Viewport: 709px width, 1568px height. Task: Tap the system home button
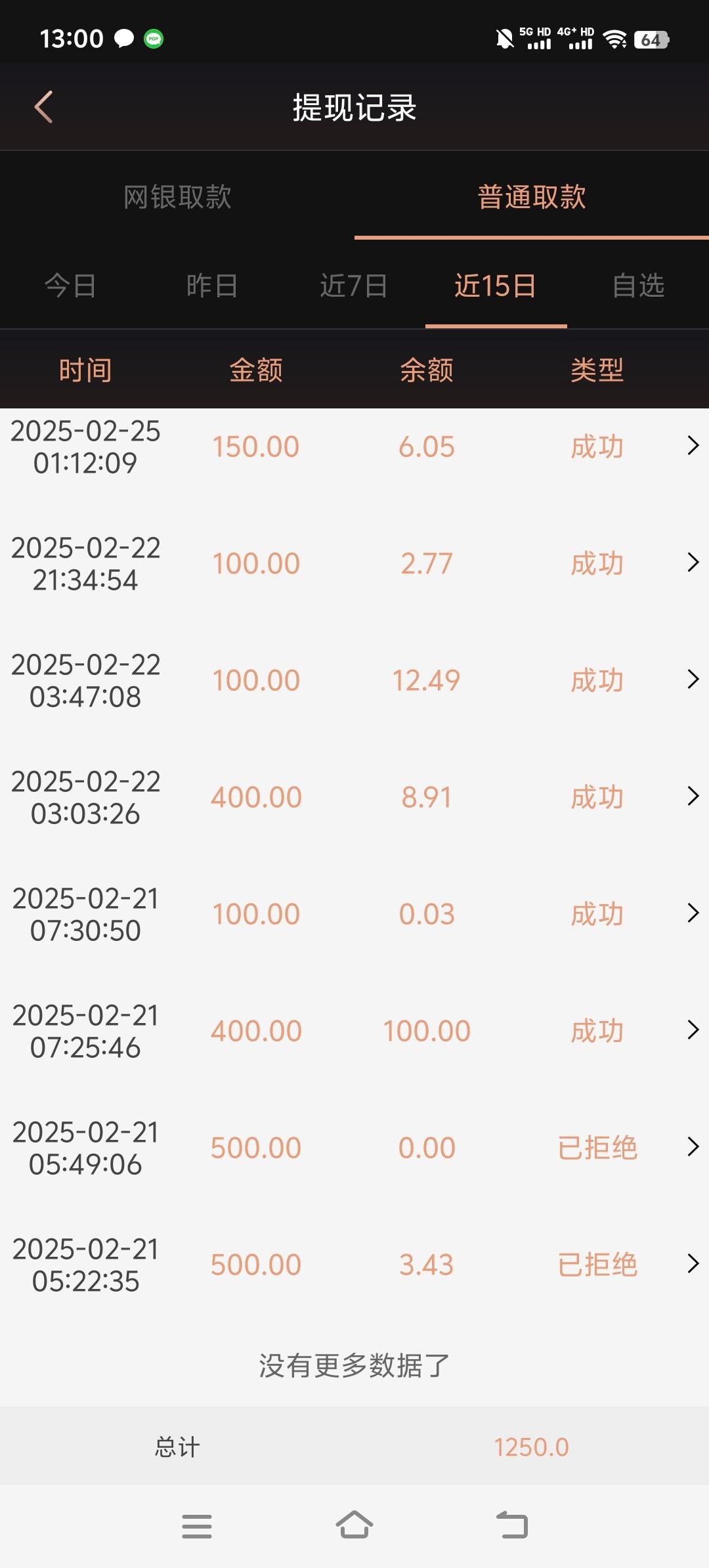tap(354, 1525)
